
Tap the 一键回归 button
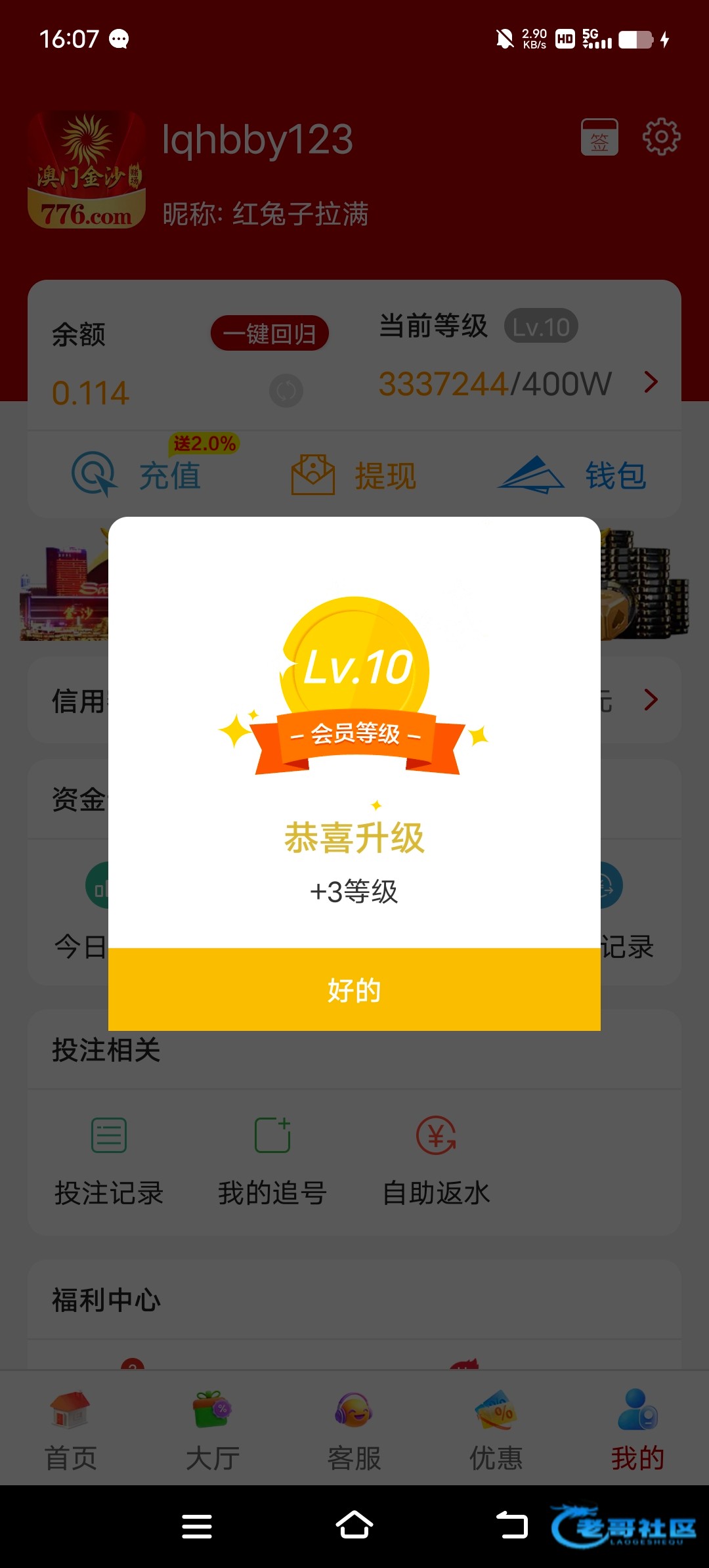coord(269,334)
